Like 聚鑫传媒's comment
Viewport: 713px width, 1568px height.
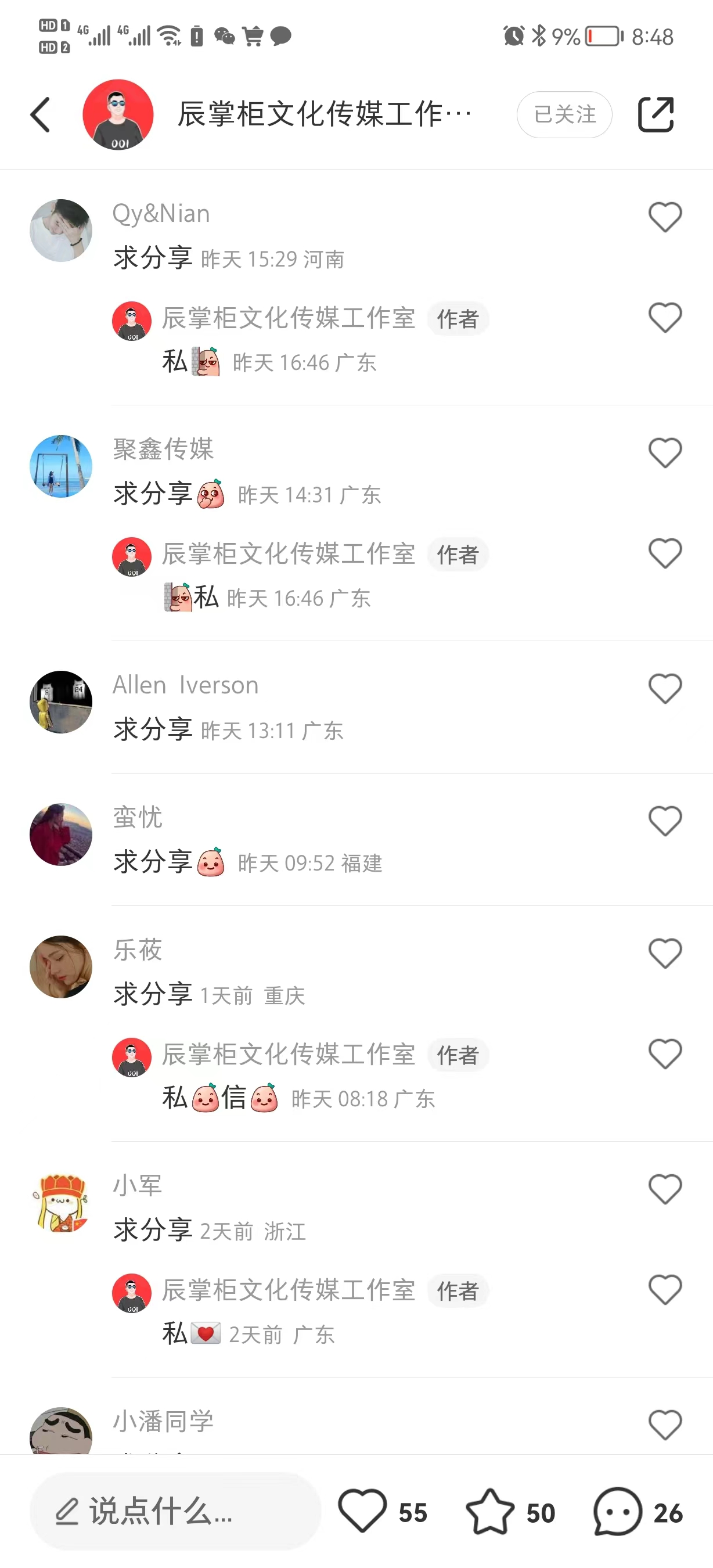point(665,452)
